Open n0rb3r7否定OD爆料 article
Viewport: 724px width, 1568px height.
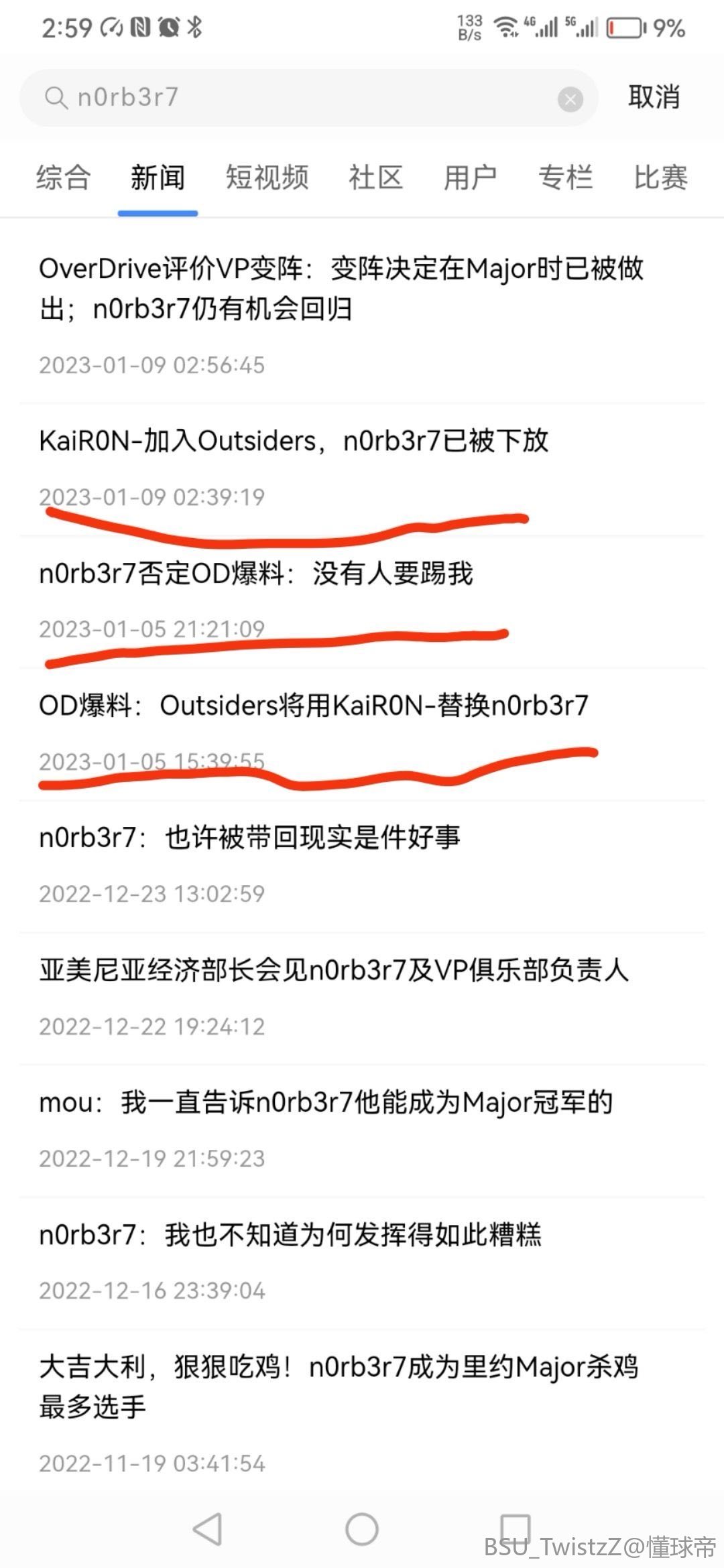click(x=256, y=574)
